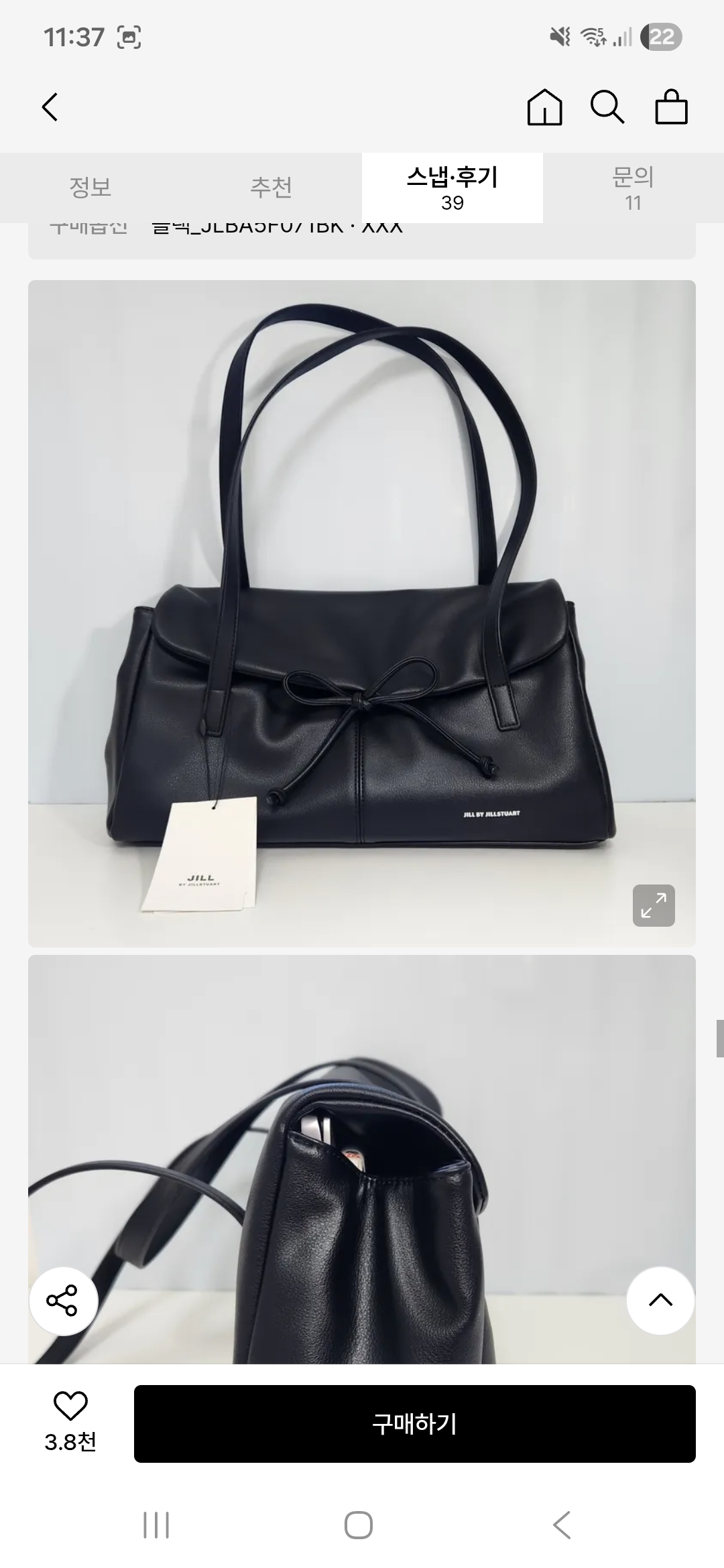Switch to the 정보 tab
Image resolution: width=724 pixels, height=1568 pixels.
pos(90,188)
